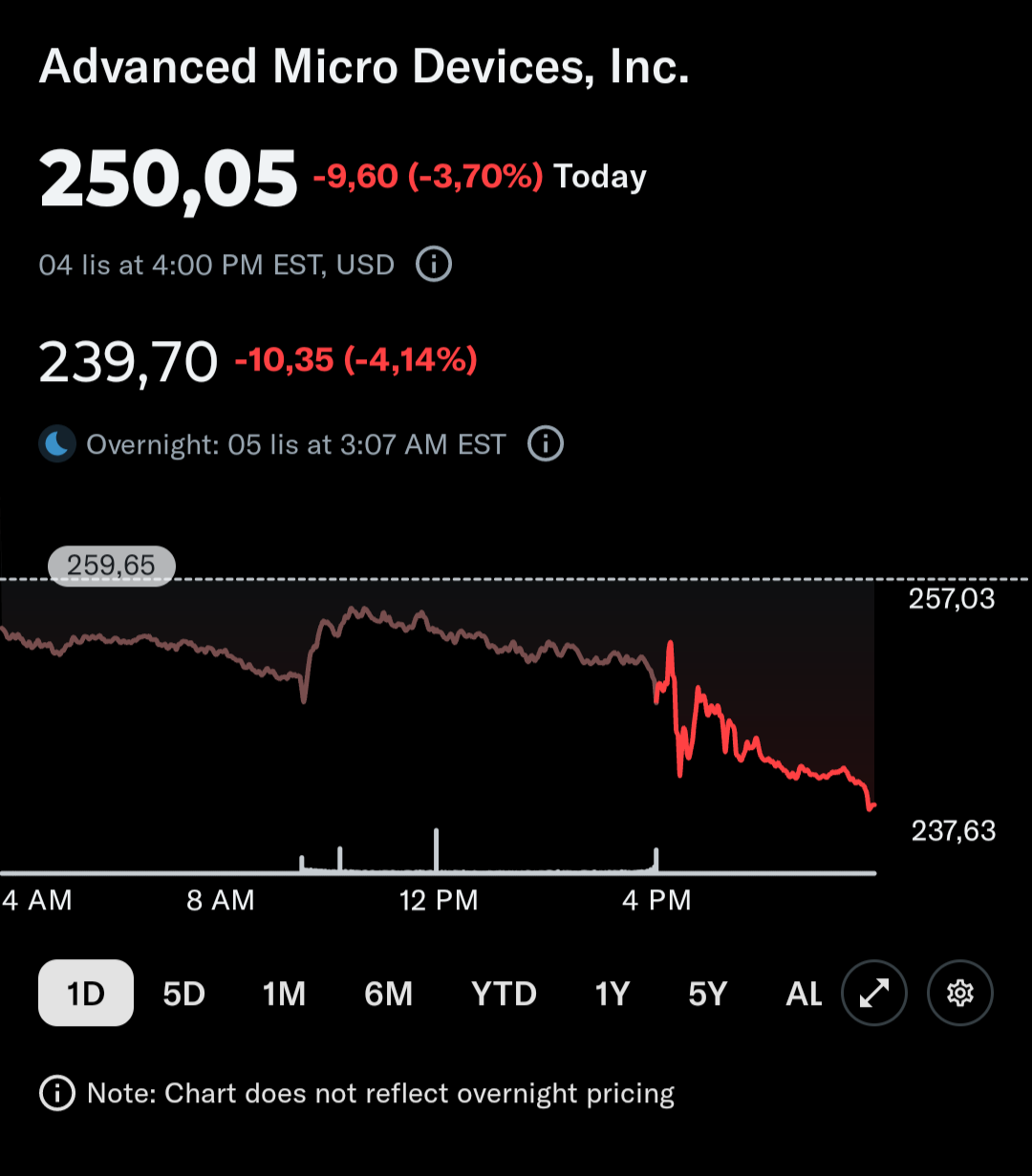Display the 5Y chart range
The width and height of the screenshot is (1032, 1176).
[708, 994]
